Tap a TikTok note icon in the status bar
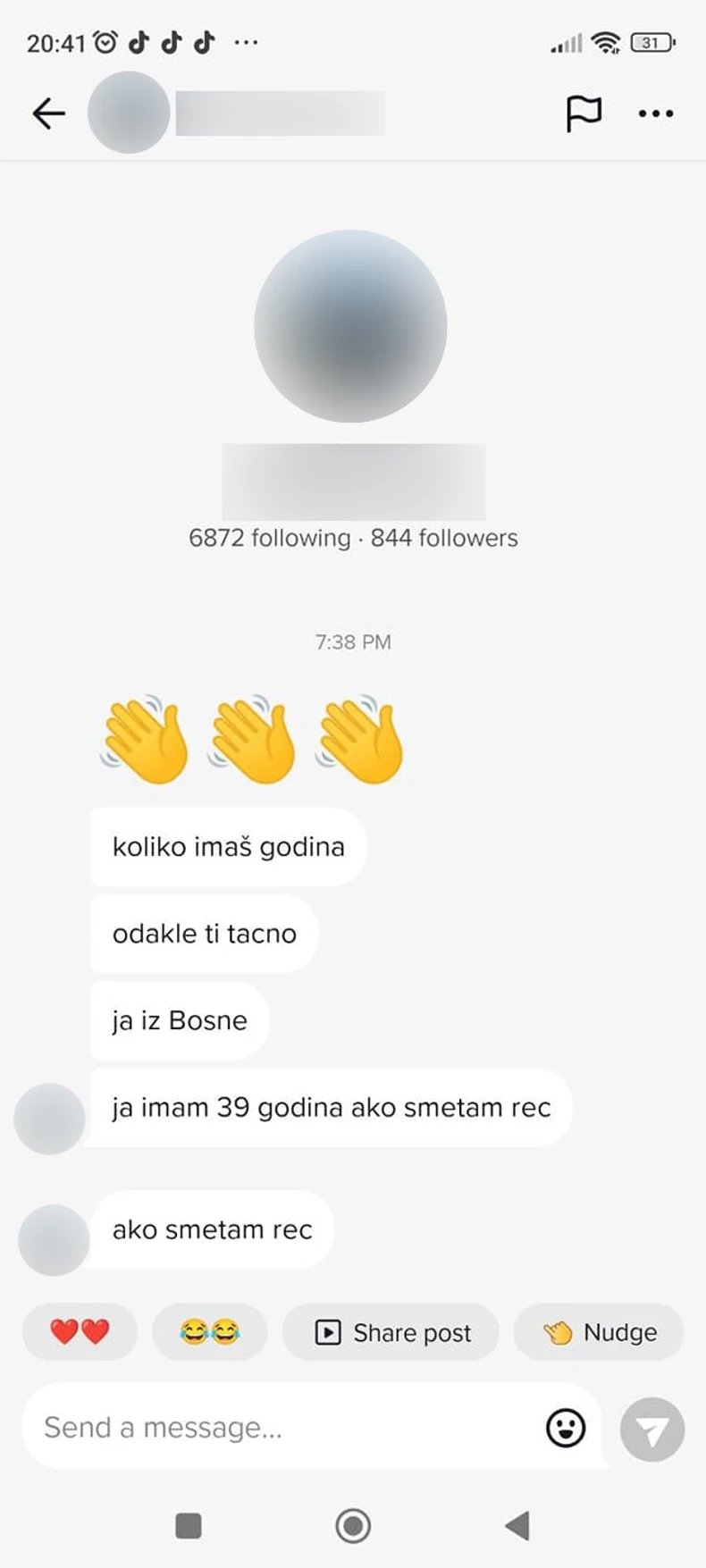Screen dimensions: 706x1568 (x=140, y=41)
